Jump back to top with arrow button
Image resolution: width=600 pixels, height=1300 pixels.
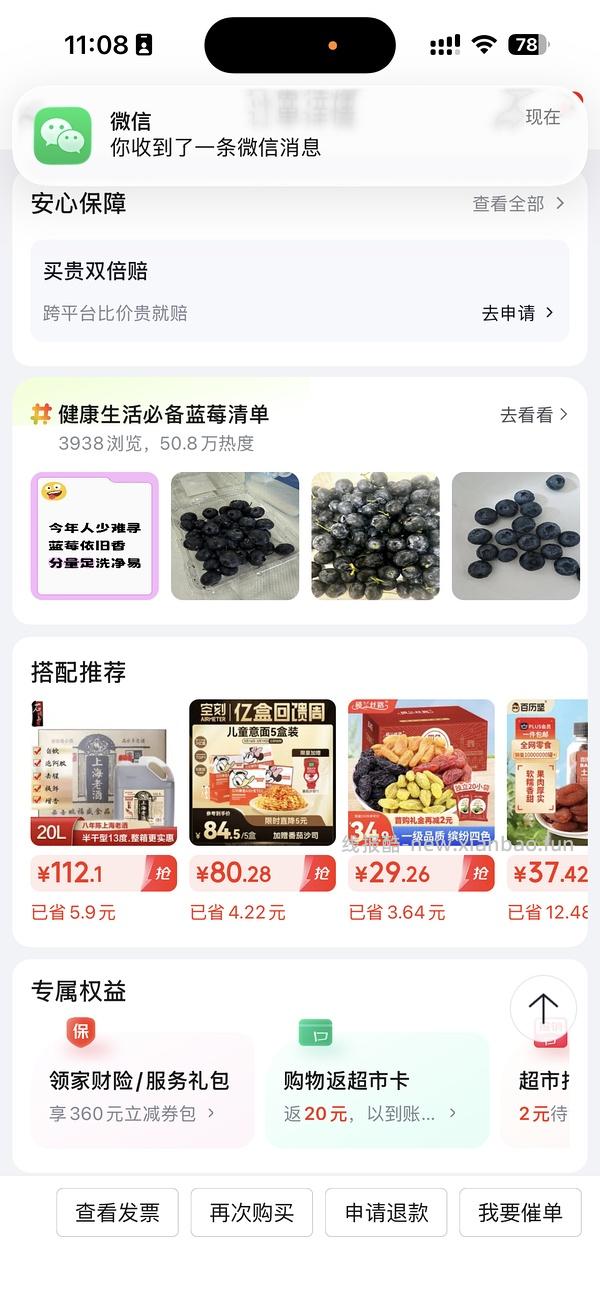543,1008
